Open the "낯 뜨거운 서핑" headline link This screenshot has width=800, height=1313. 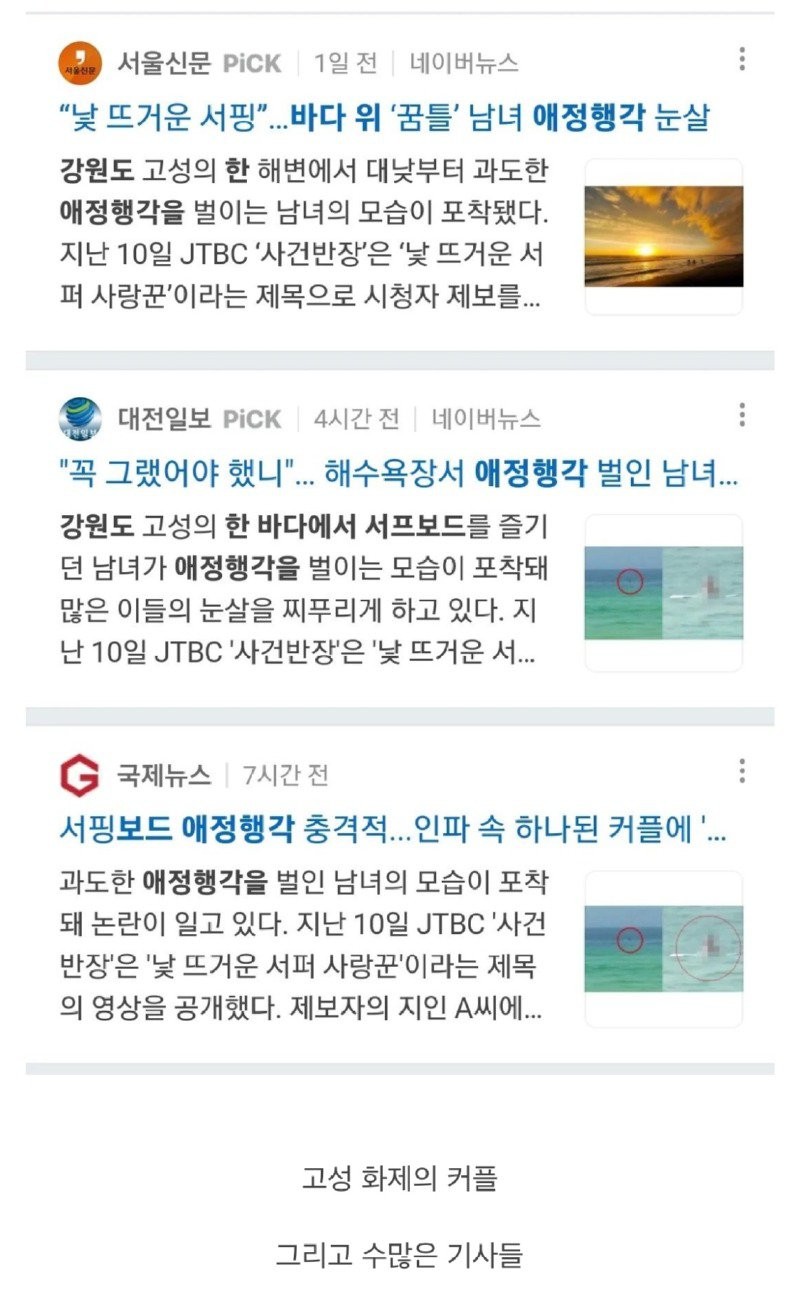[x=384, y=118]
